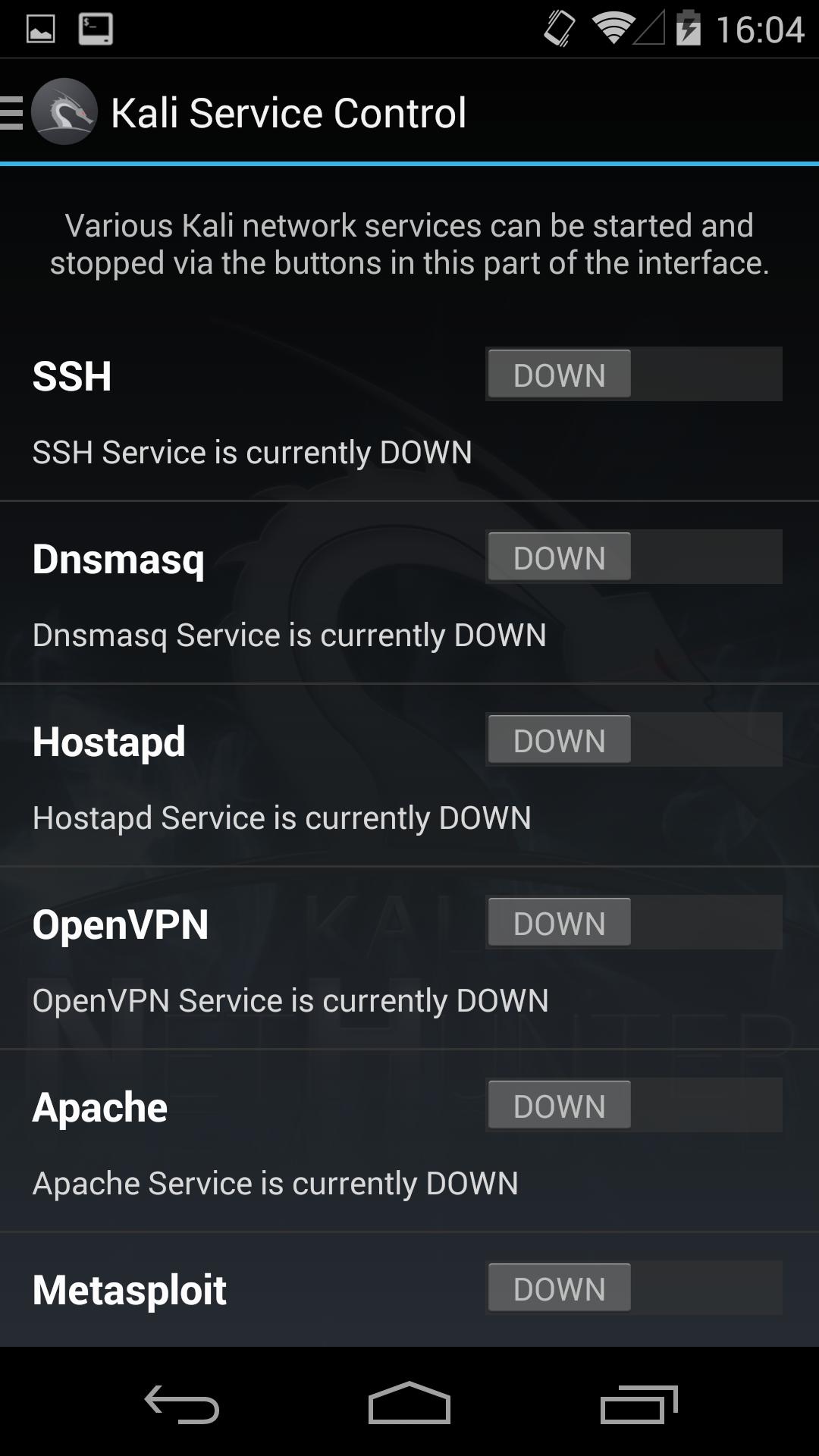Viewport: 819px width, 1456px height.
Task: Switch the OpenVPN service on
Action: [x=633, y=922]
